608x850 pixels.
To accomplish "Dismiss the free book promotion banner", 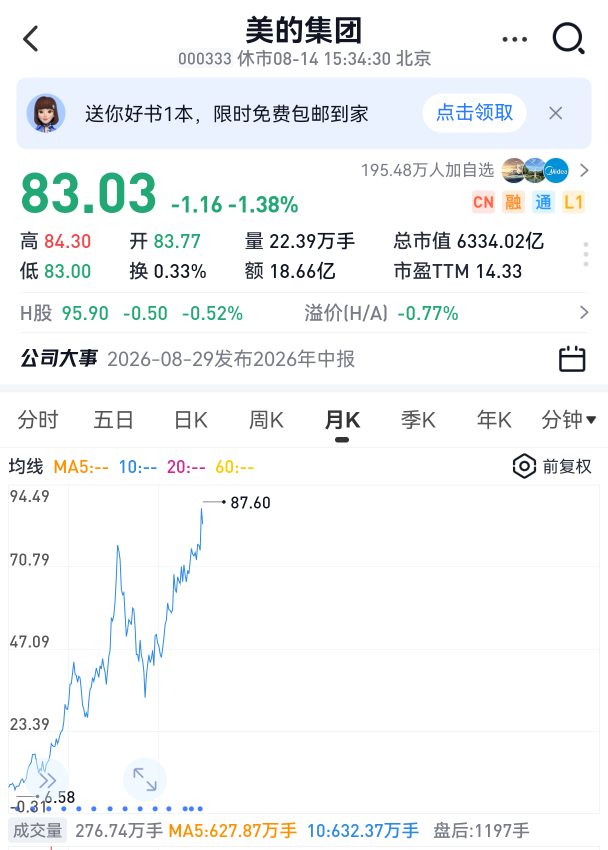I will pos(555,113).
